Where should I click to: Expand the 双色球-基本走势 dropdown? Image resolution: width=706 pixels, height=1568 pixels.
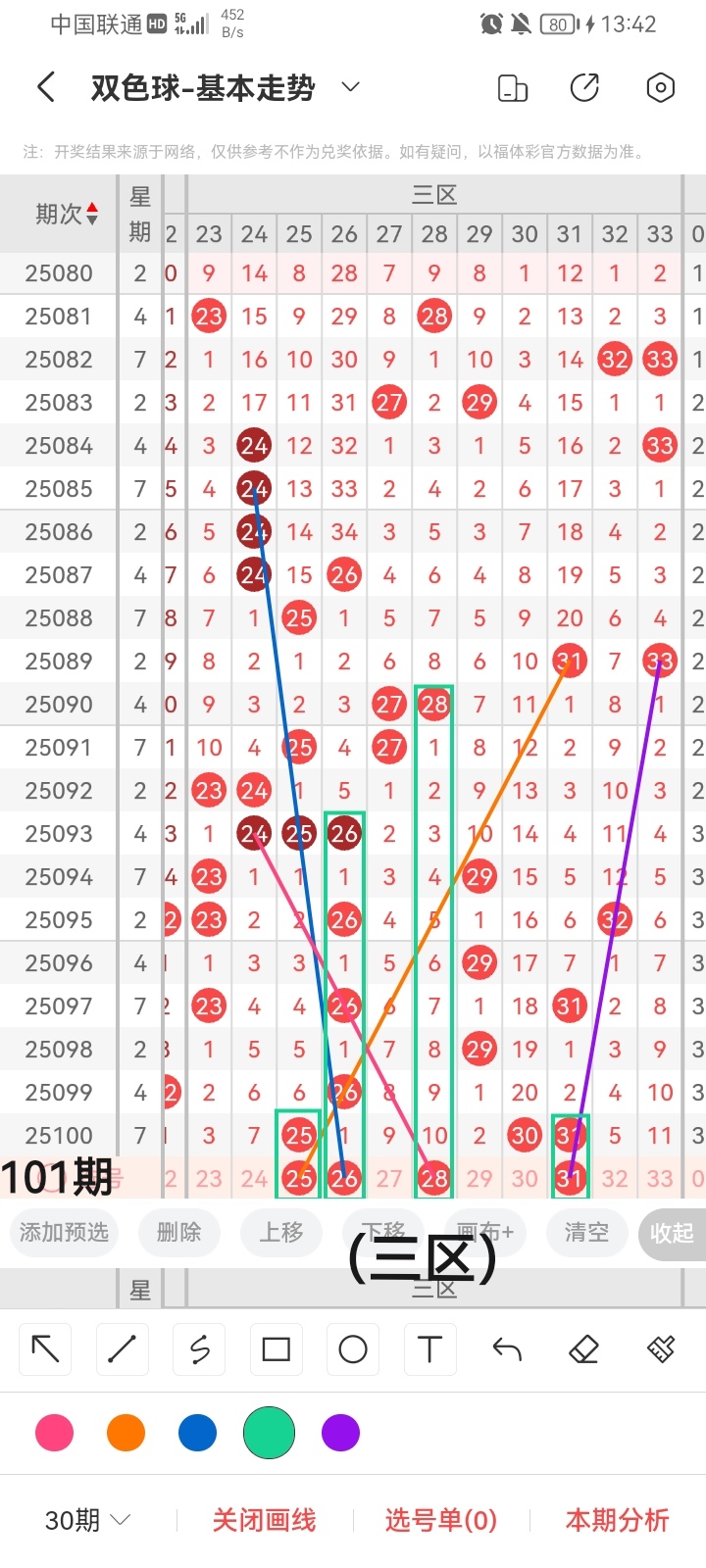(x=350, y=87)
